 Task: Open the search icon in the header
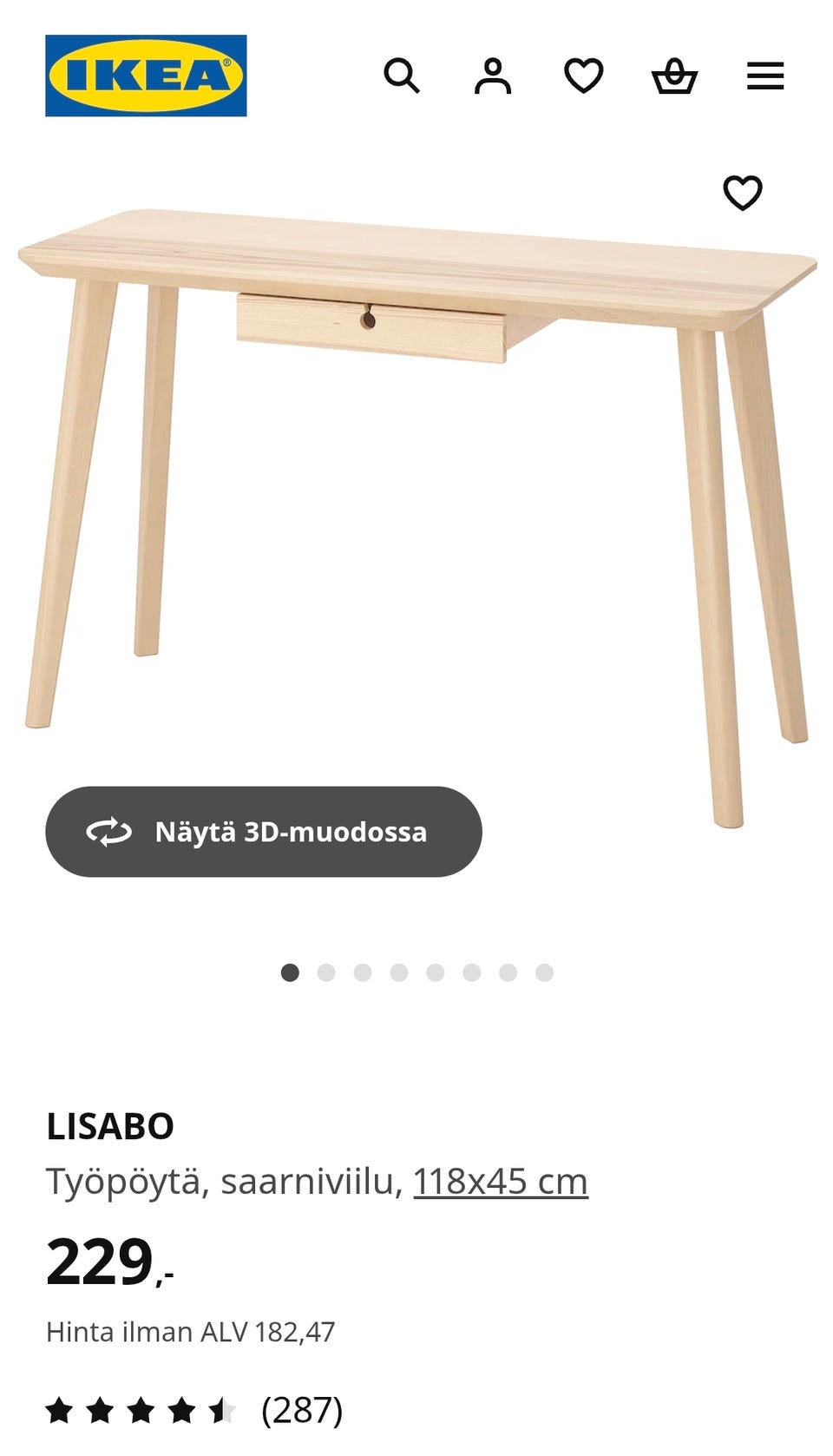402,76
